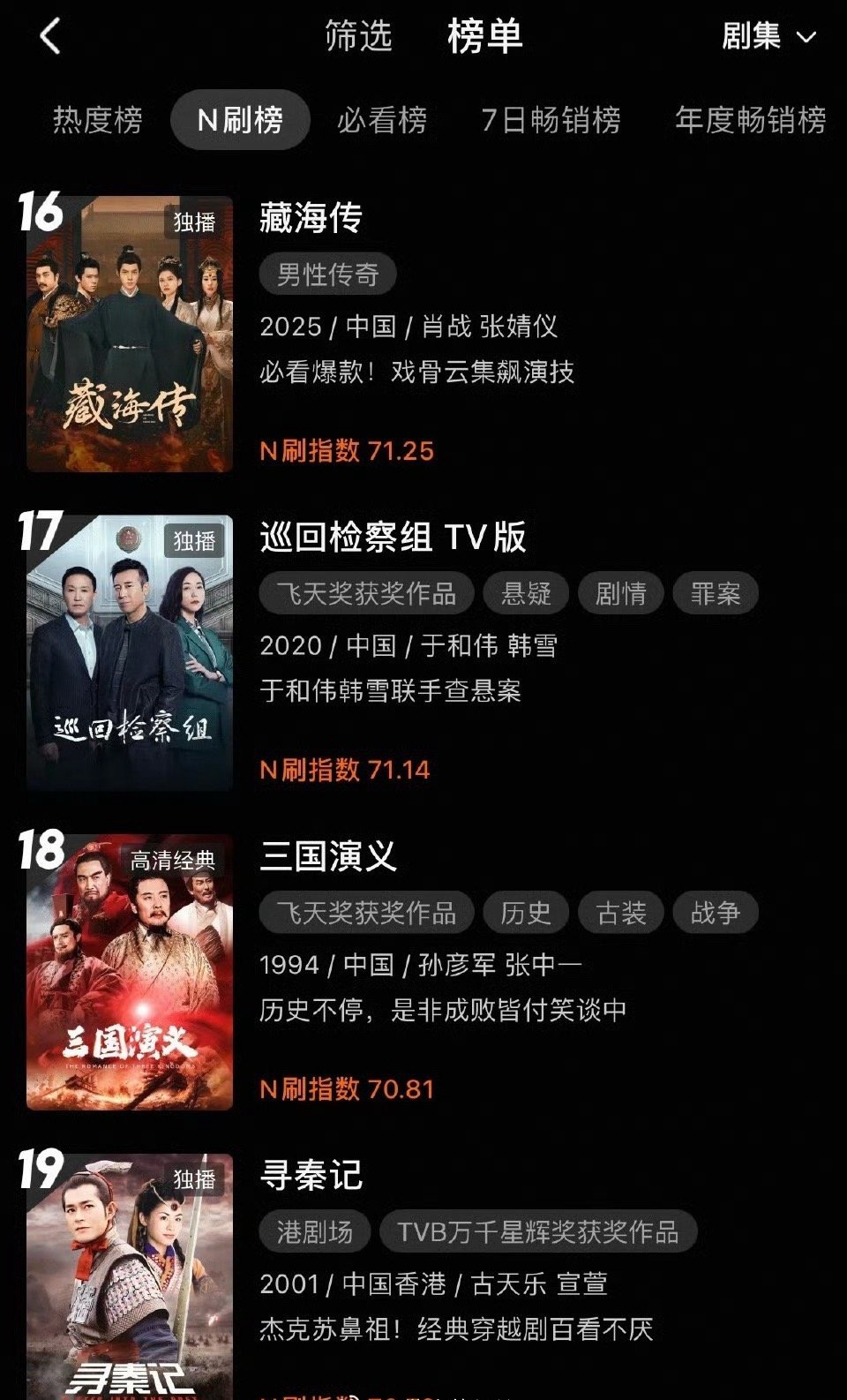
Task: Tap the 悬疑 genre chip
Action: click(x=526, y=593)
